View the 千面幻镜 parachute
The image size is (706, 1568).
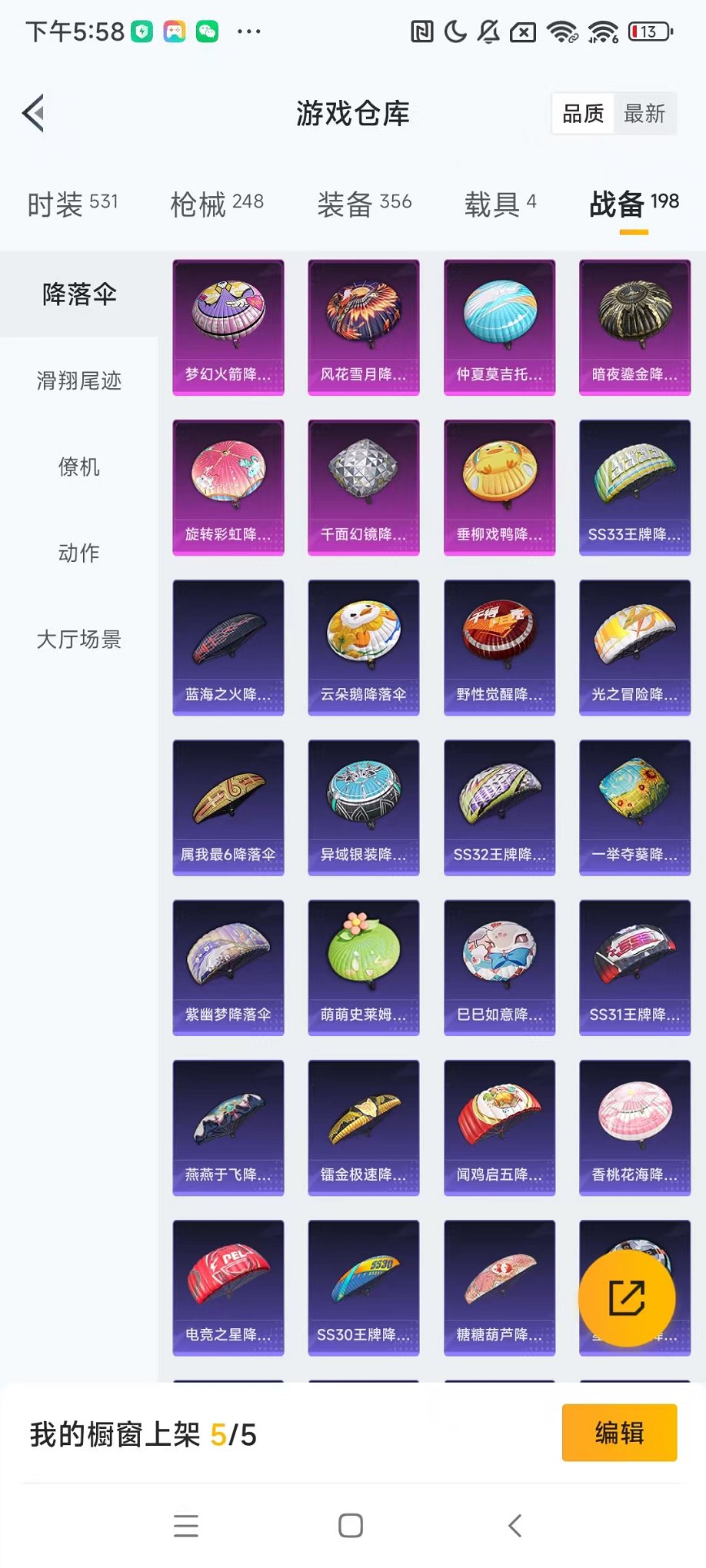(x=364, y=487)
